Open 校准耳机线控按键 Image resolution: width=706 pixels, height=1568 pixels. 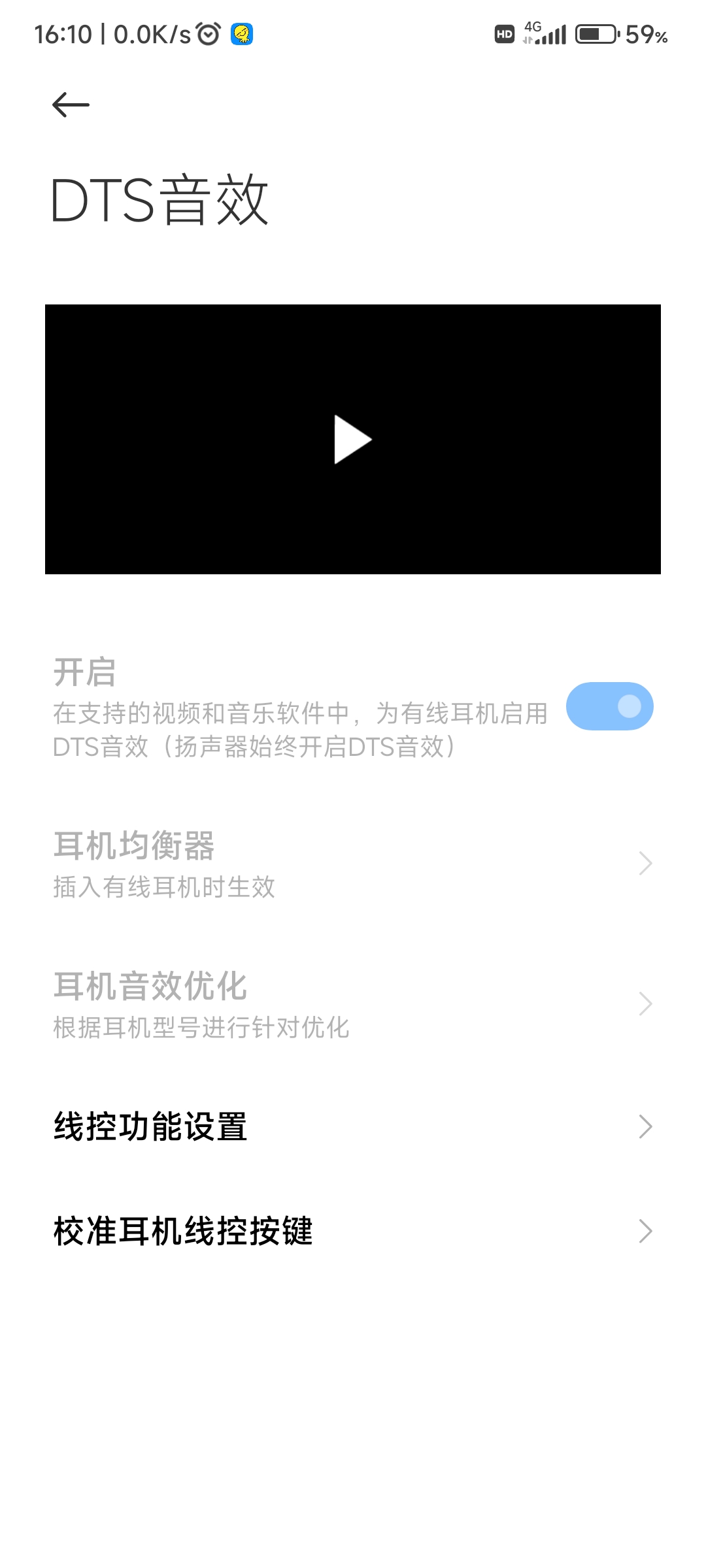[x=353, y=1231]
